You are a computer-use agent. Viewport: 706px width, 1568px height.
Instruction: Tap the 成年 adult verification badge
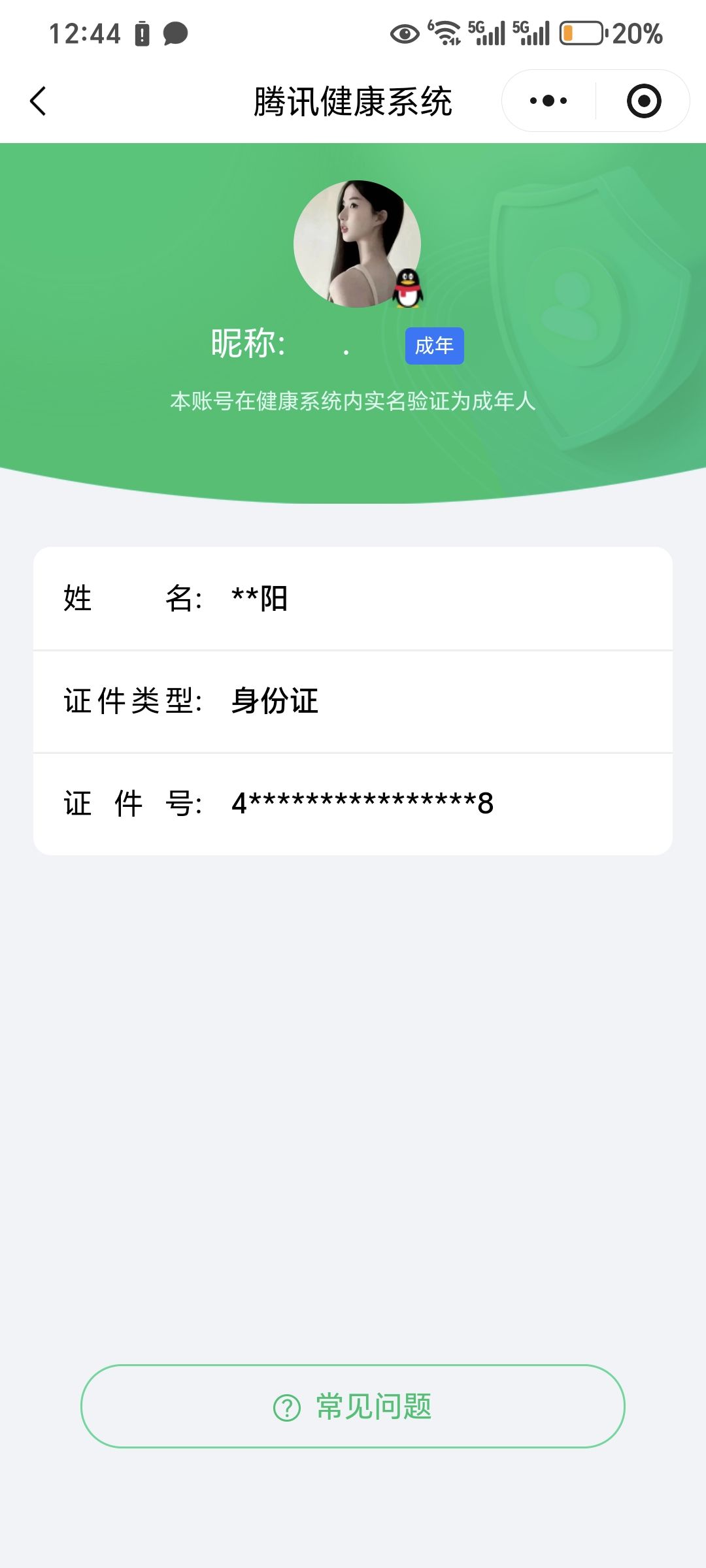point(434,346)
